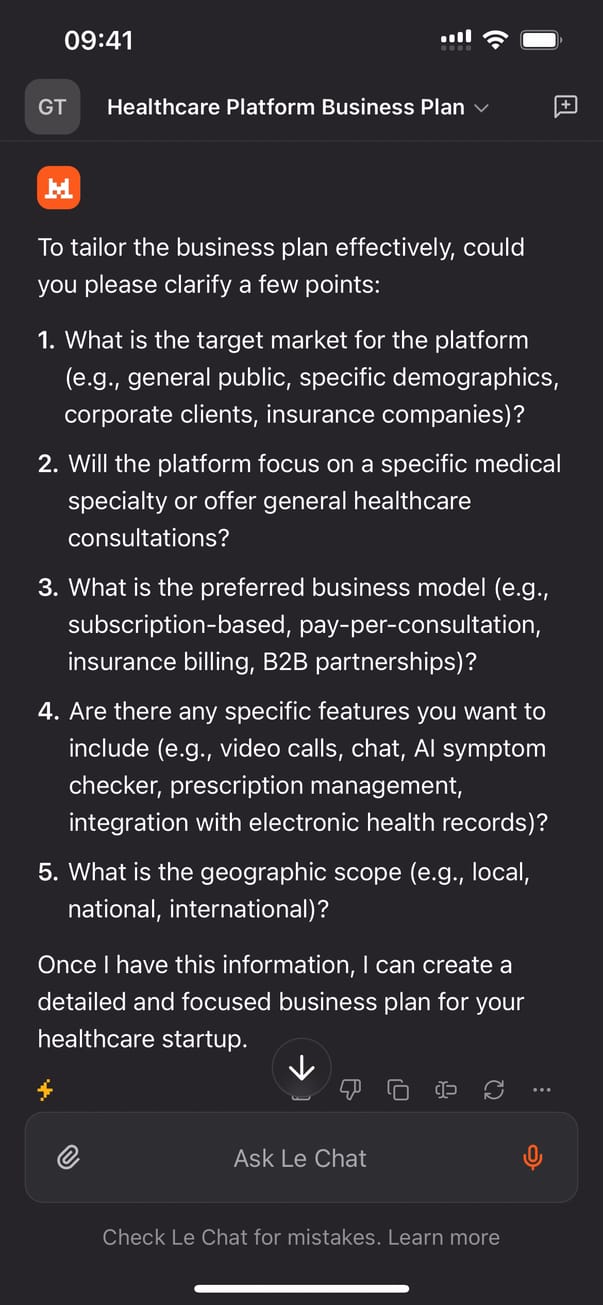The height and width of the screenshot is (1305, 603).
Task: Regenerate the assistant's response
Action: [x=494, y=1090]
